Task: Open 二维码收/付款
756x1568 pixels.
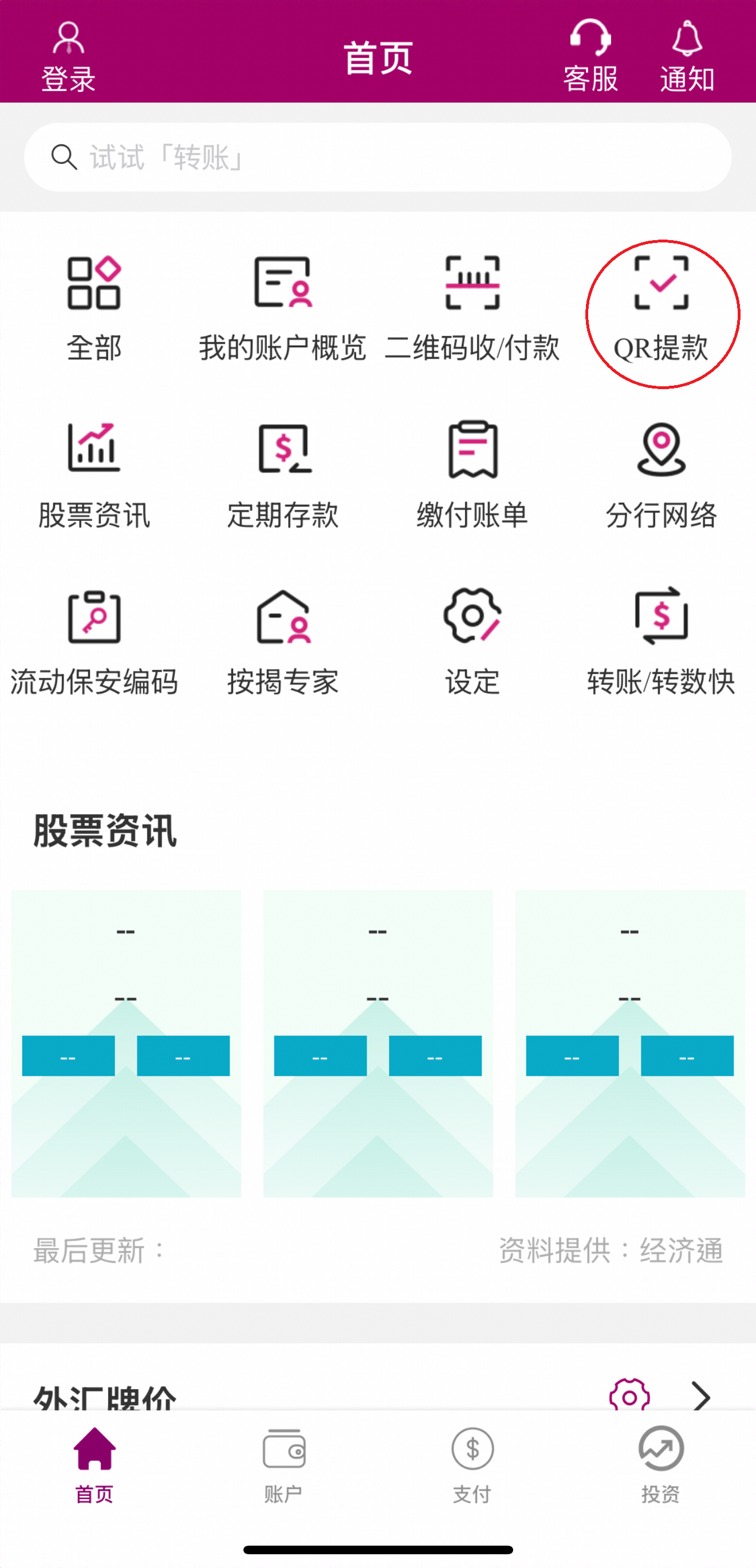Action: 472,308
